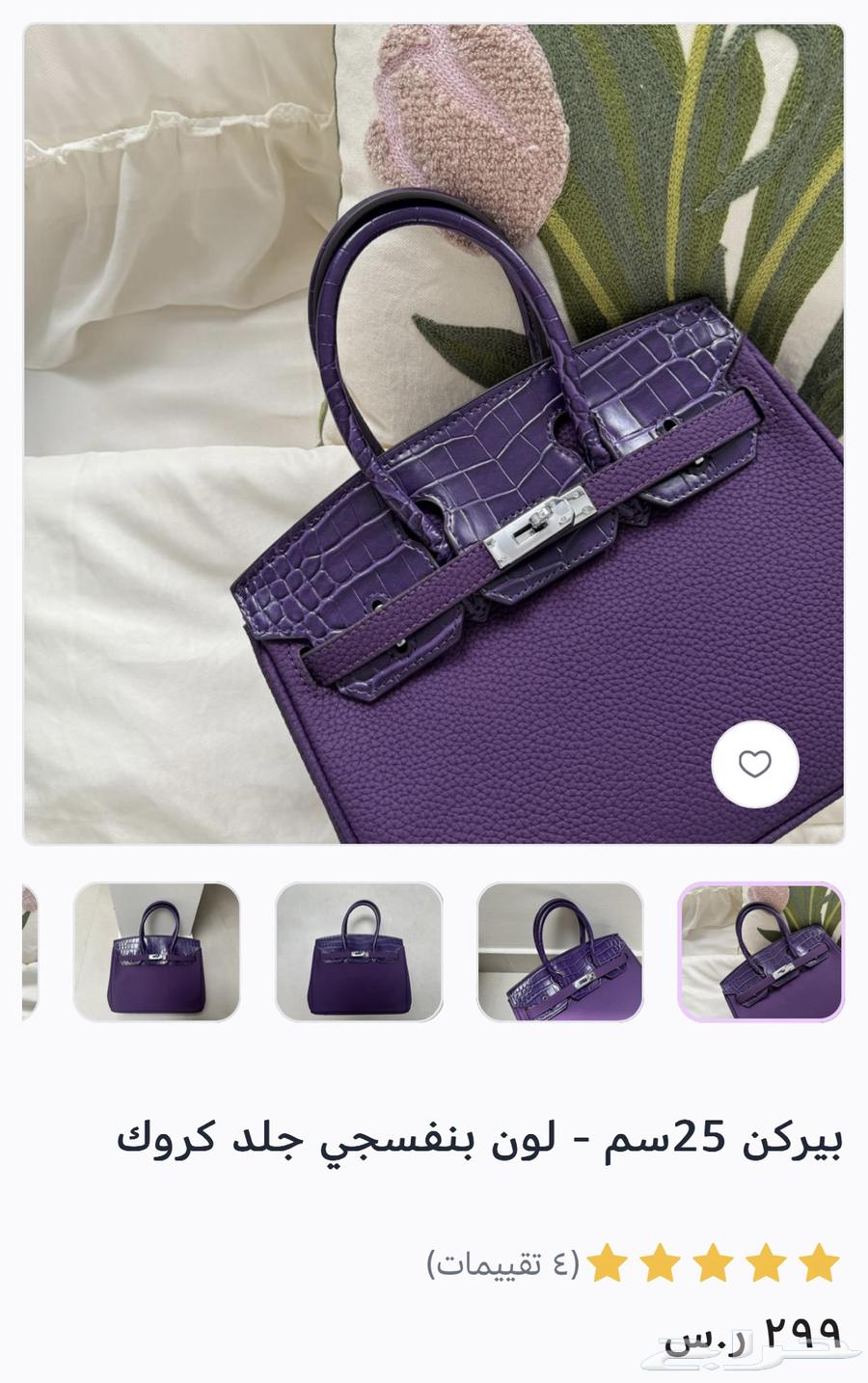The height and width of the screenshot is (1383, 868).
Task: Select the highlighted thumbnail with floral pillow
Action: tap(761, 952)
